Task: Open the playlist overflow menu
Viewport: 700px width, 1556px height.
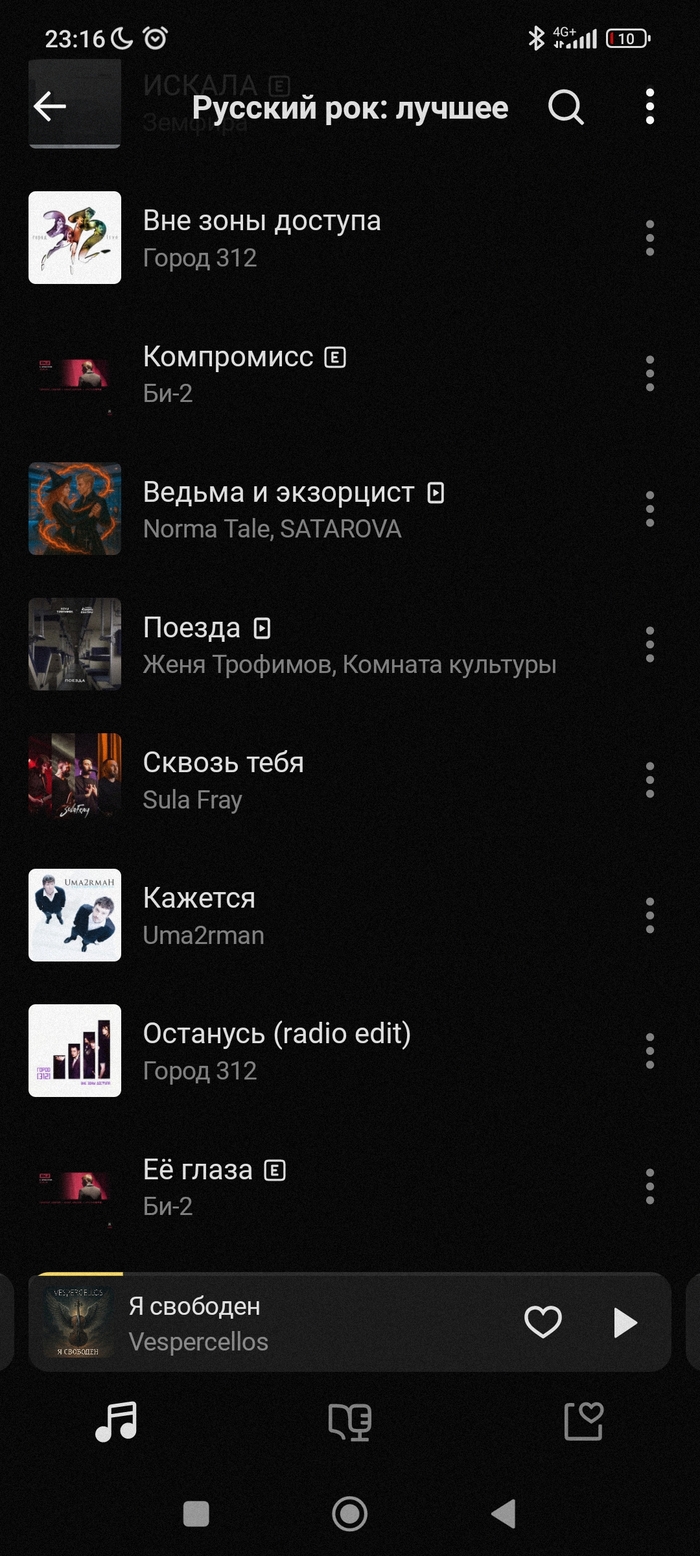Action: click(x=650, y=107)
